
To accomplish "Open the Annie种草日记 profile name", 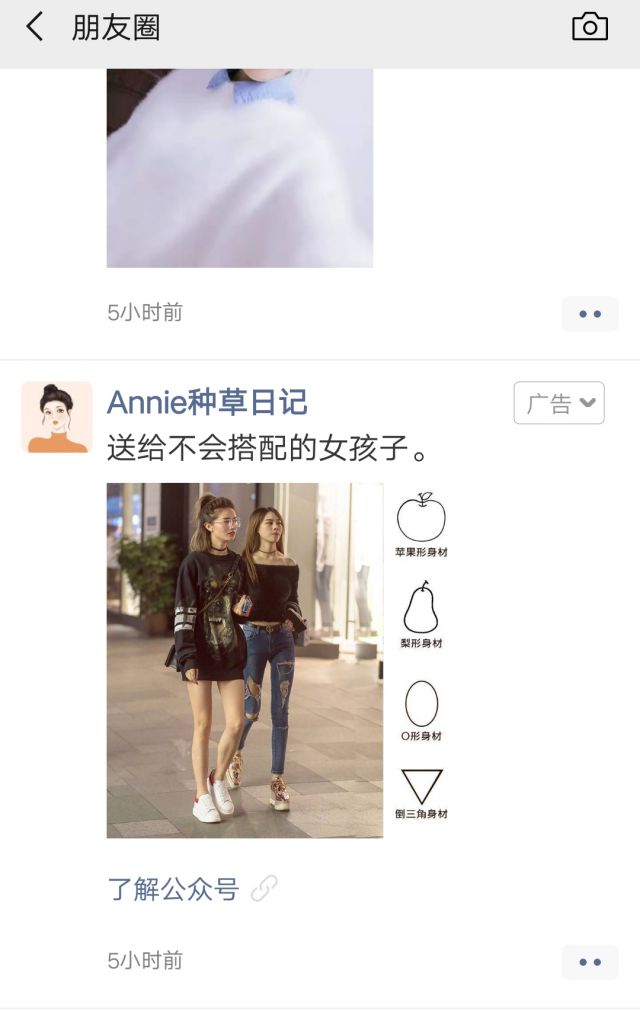I will pos(207,402).
